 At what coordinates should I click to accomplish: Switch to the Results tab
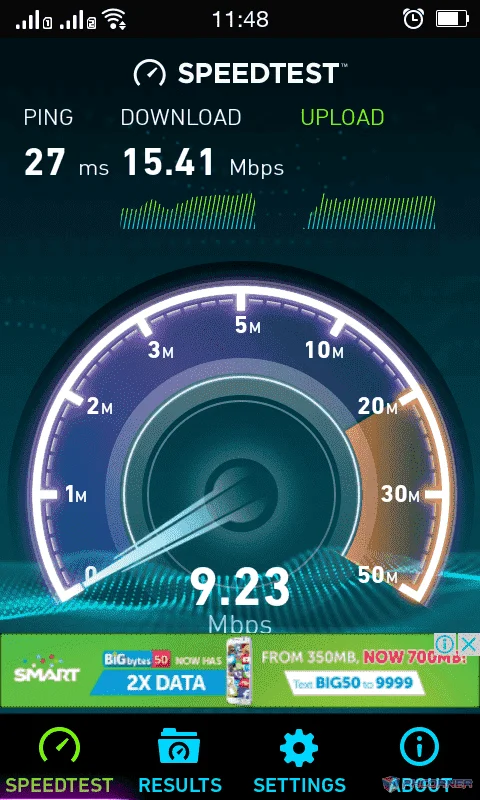(x=180, y=759)
